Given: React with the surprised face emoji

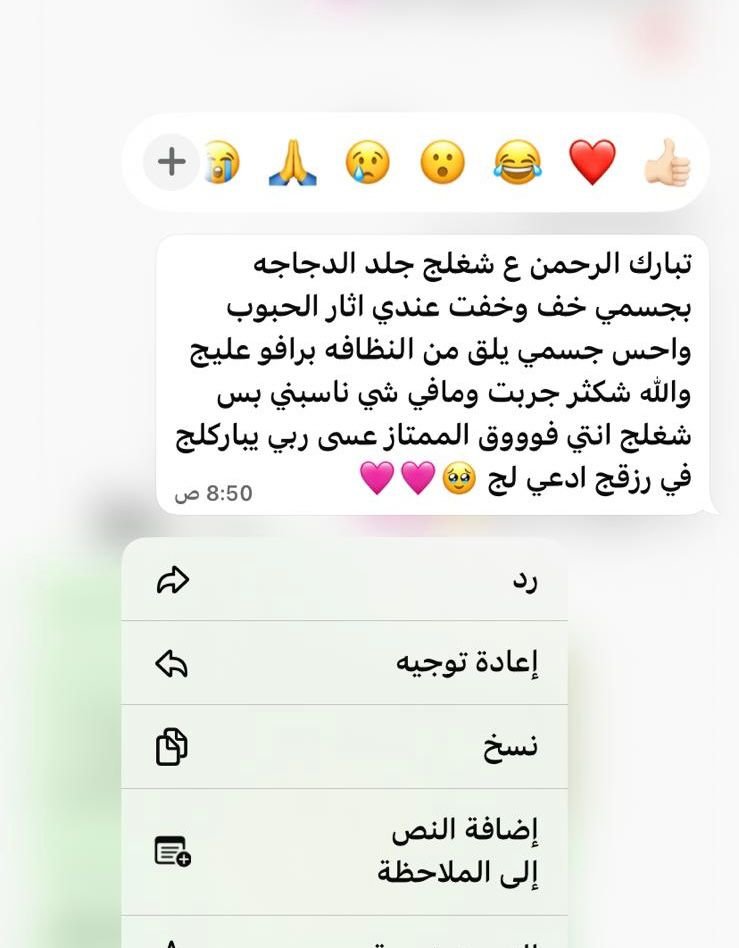Looking at the screenshot, I should pos(443,162).
